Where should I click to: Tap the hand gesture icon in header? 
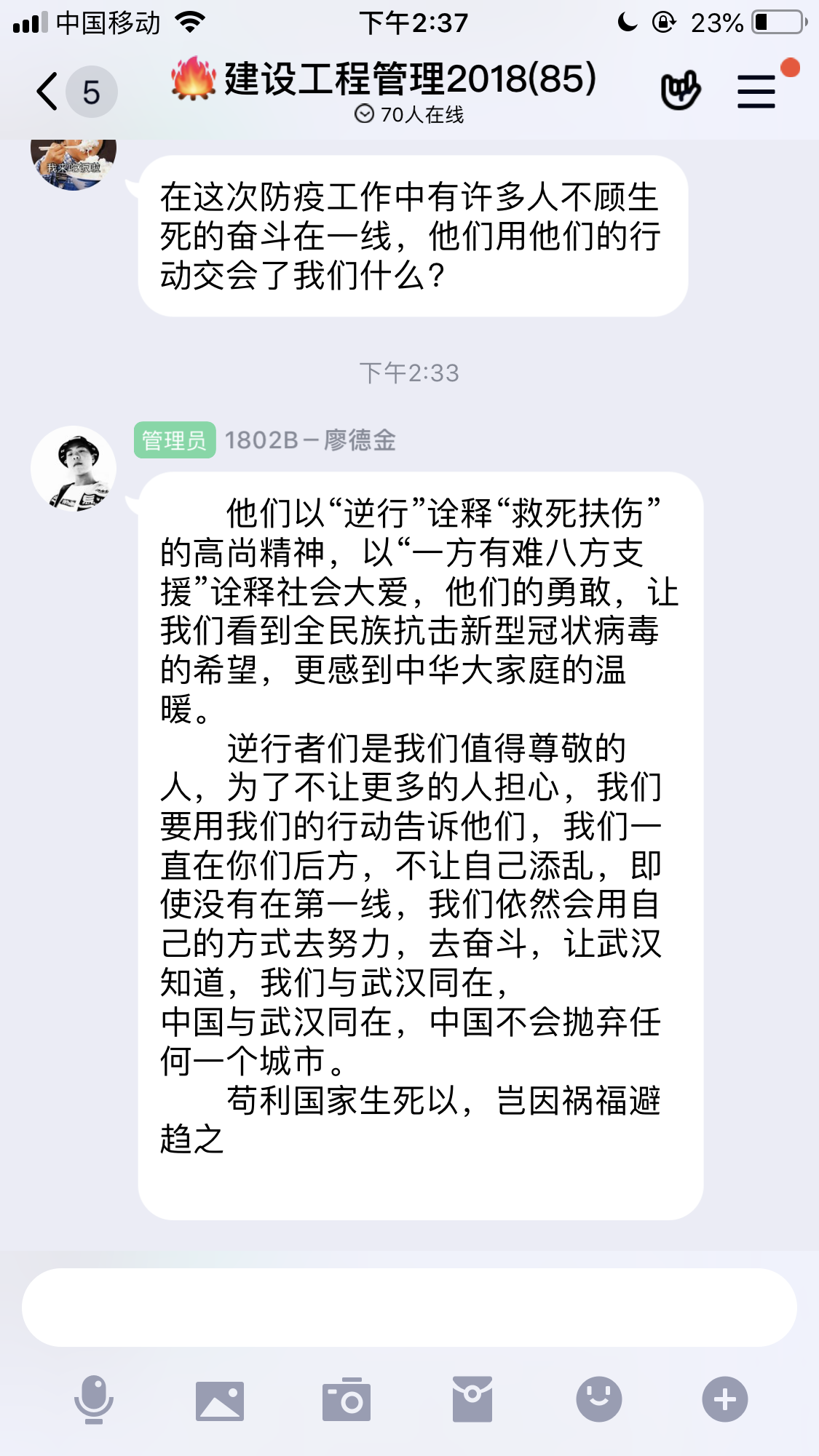click(680, 90)
